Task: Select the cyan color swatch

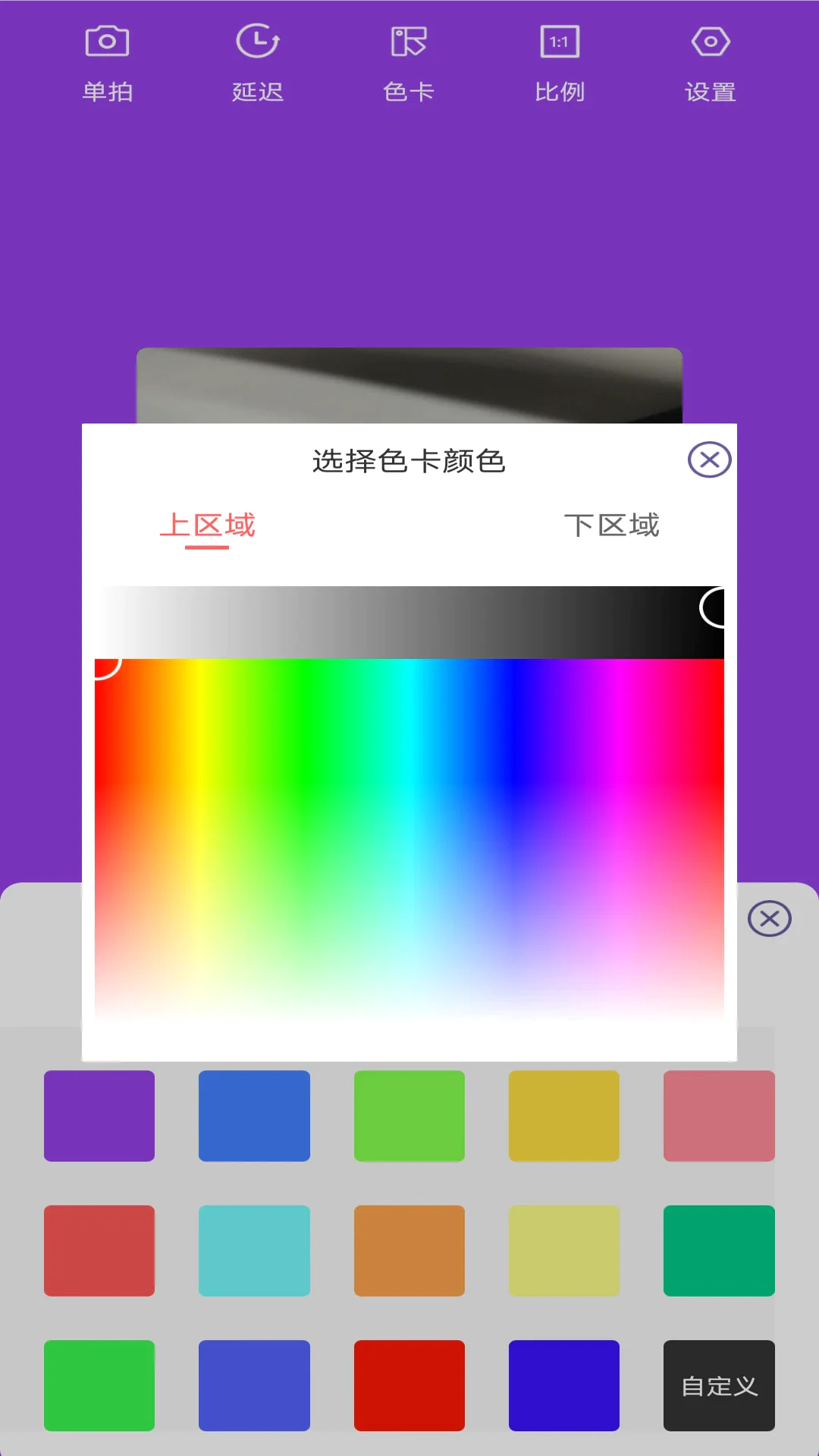Action: click(x=254, y=1250)
